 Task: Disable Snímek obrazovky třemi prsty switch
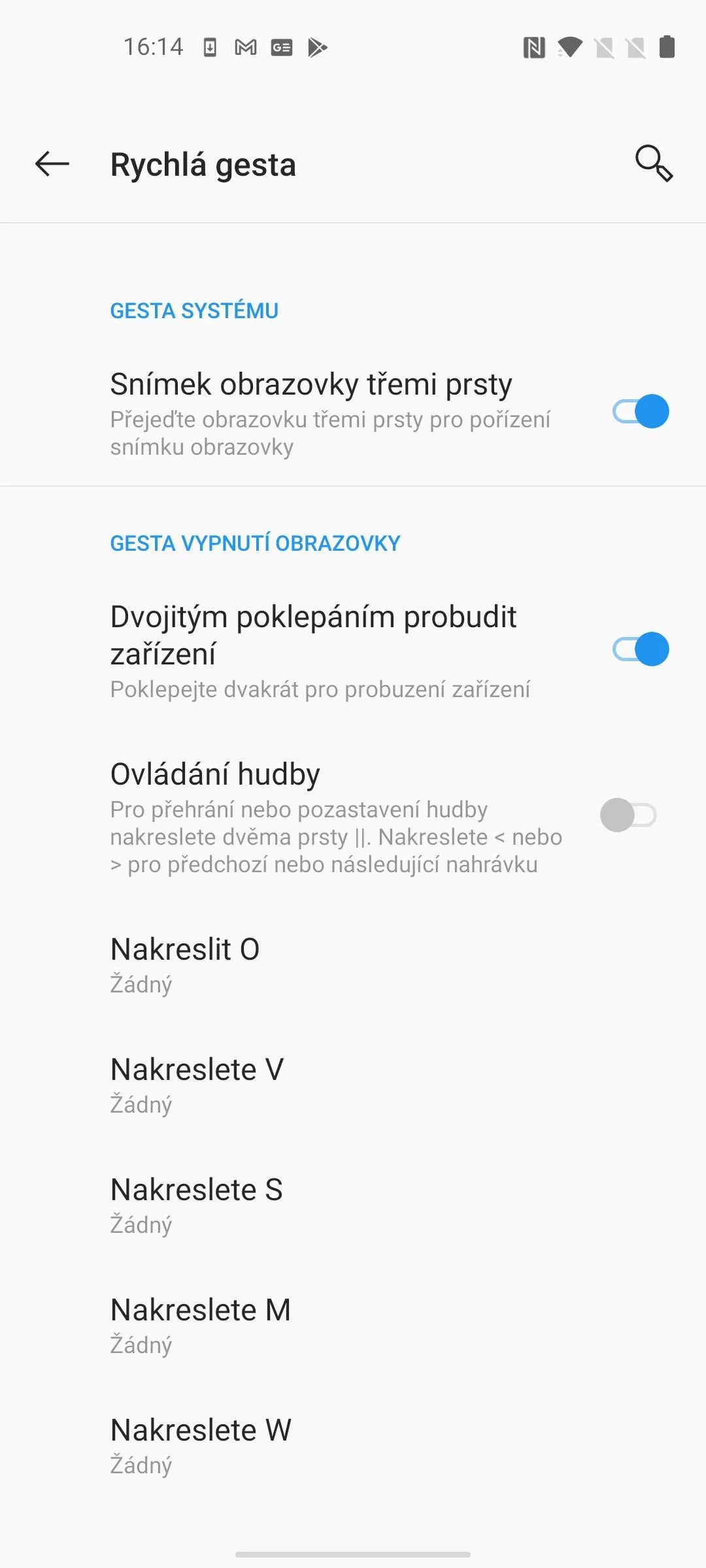(x=641, y=412)
